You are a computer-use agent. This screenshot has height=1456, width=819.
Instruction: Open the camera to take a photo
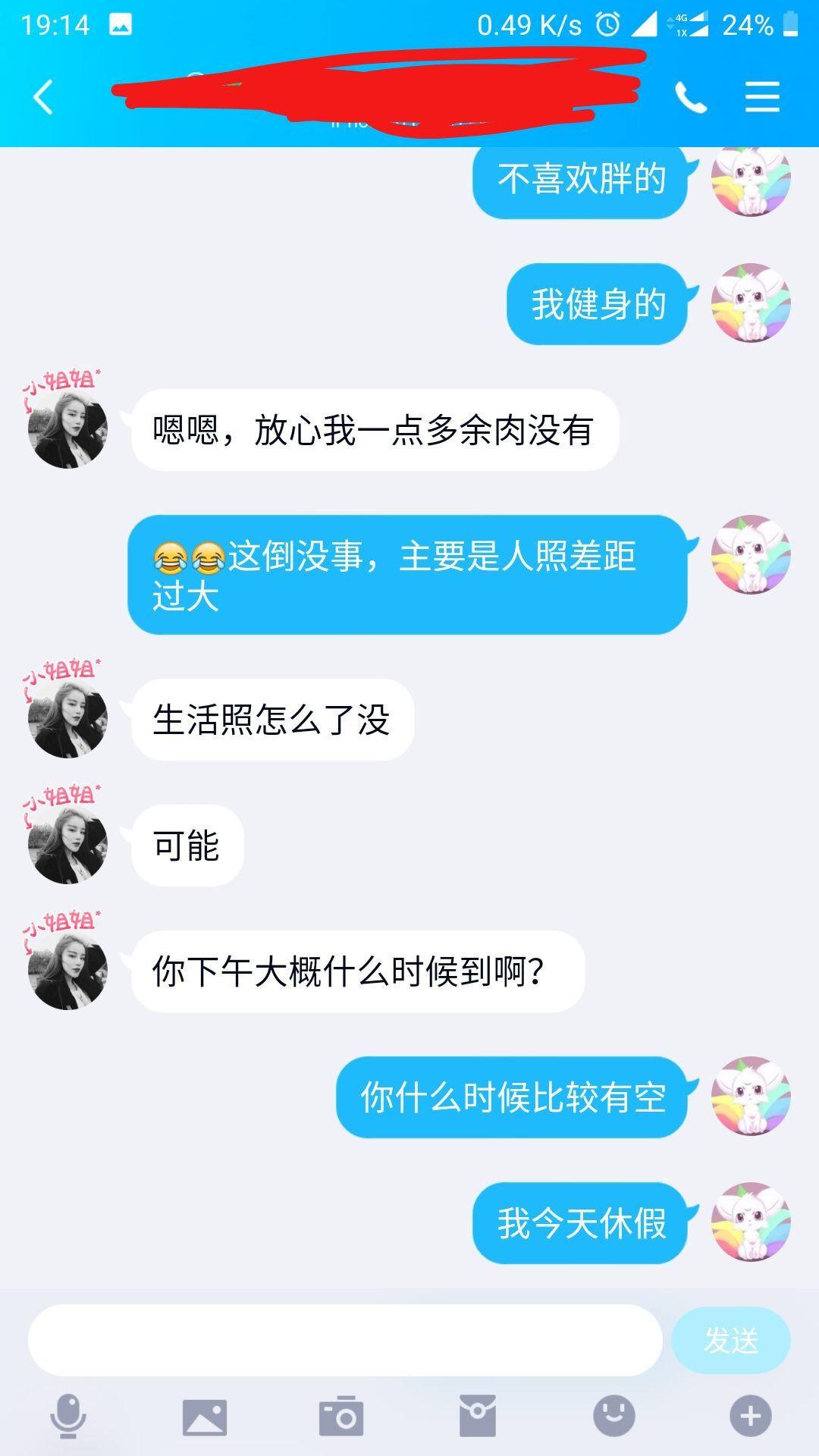[341, 1416]
